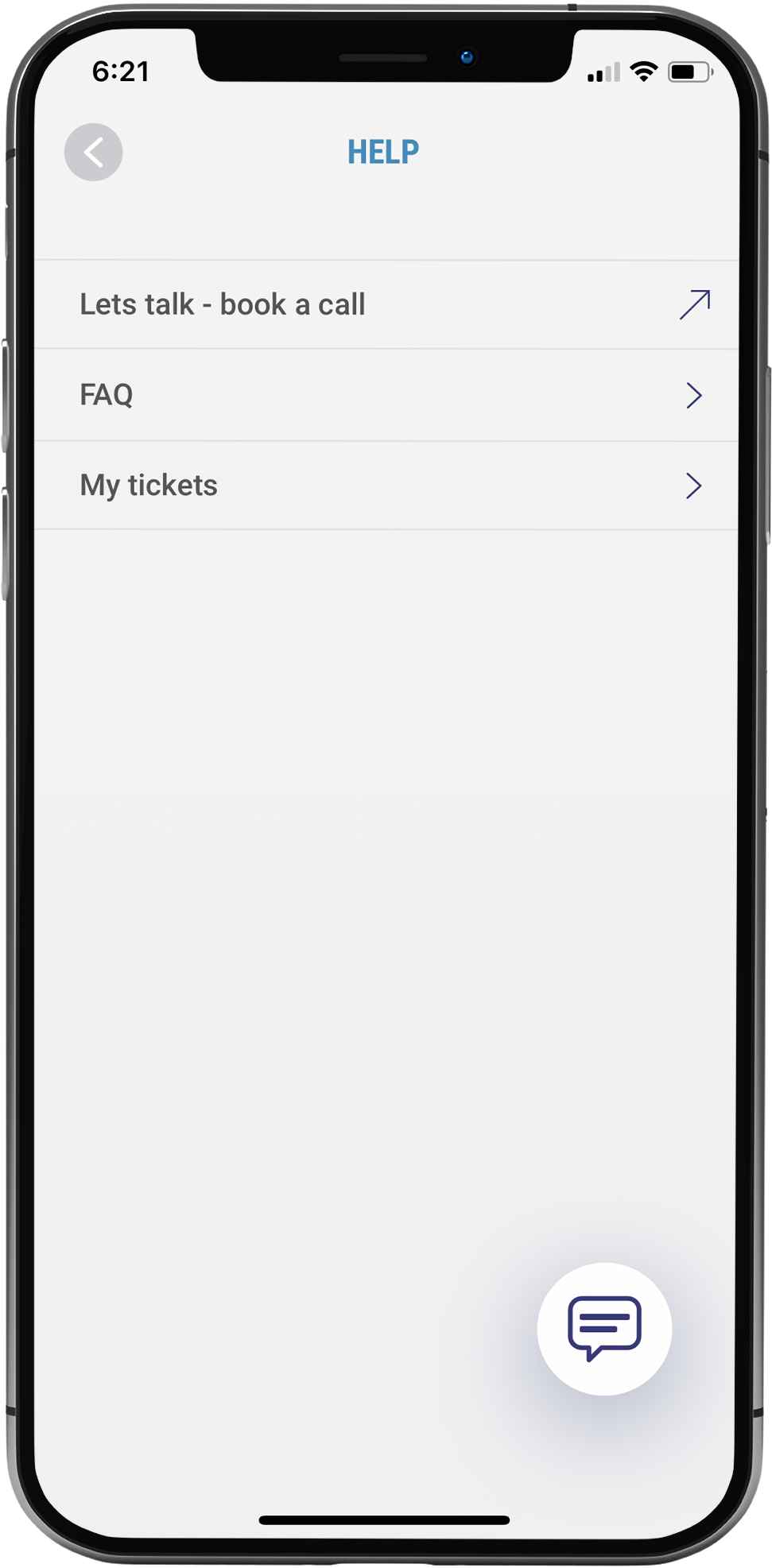View My tickets
This screenshot has width=772, height=1568.
tap(386, 486)
